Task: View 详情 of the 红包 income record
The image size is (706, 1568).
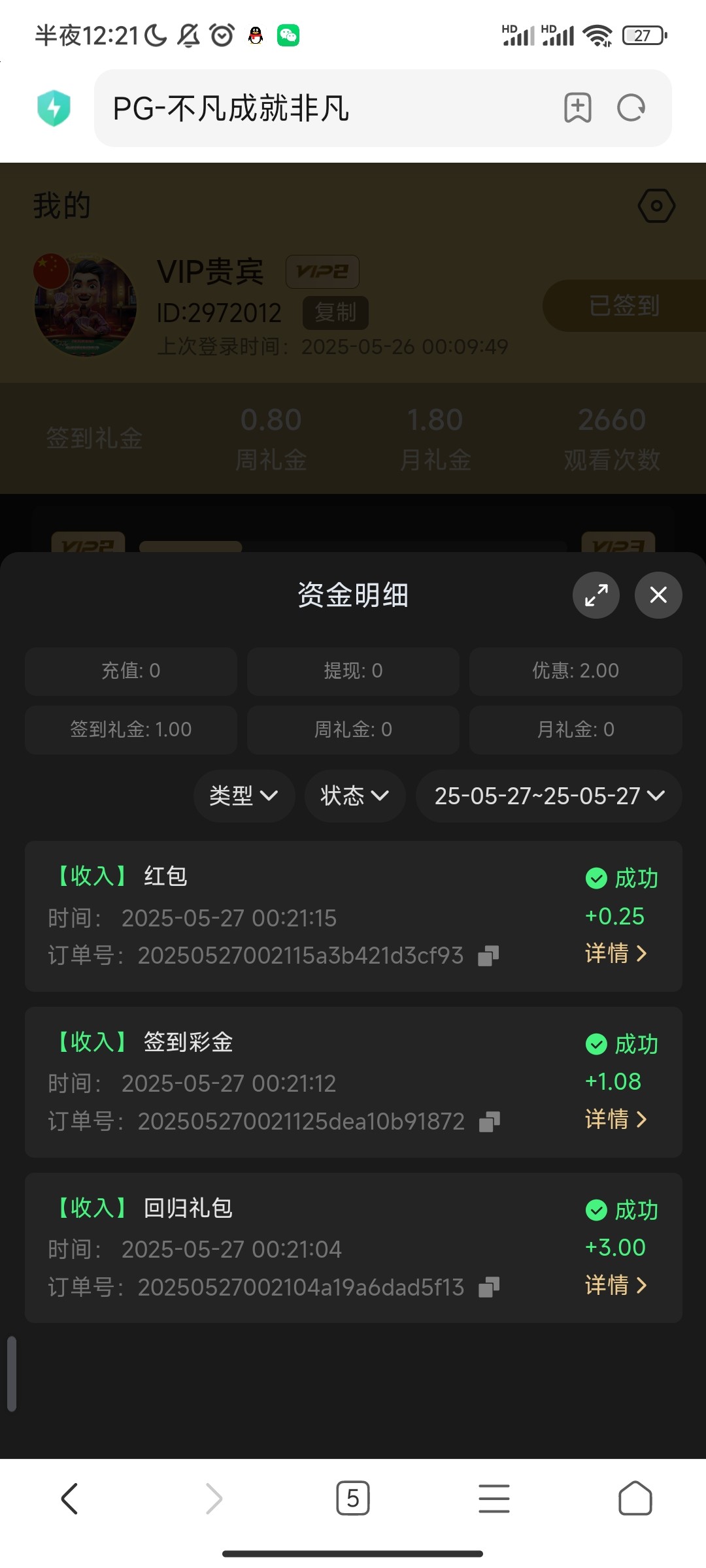Action: point(616,953)
